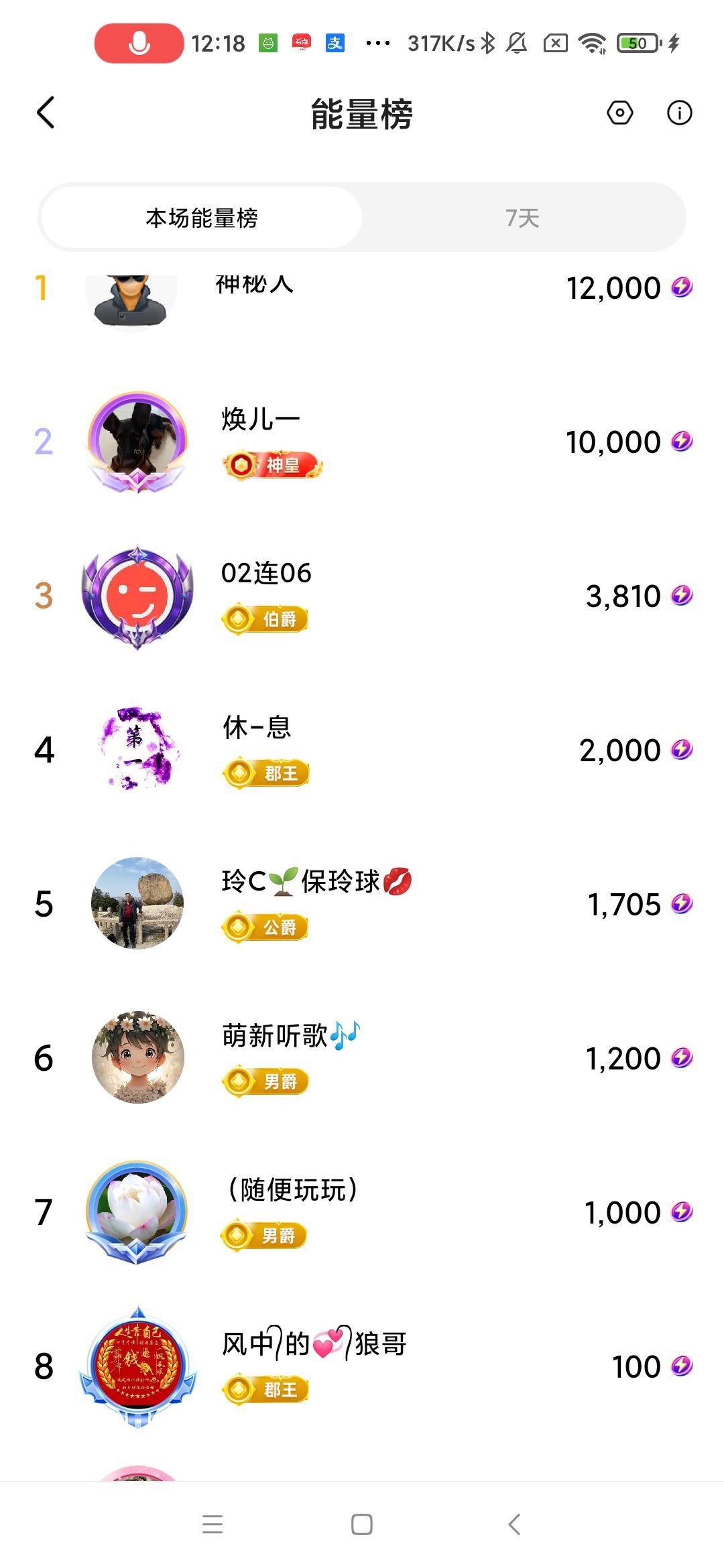This screenshot has width=724, height=1568.
Task: View the profile of 玲C保玲球
Action: pos(137,903)
